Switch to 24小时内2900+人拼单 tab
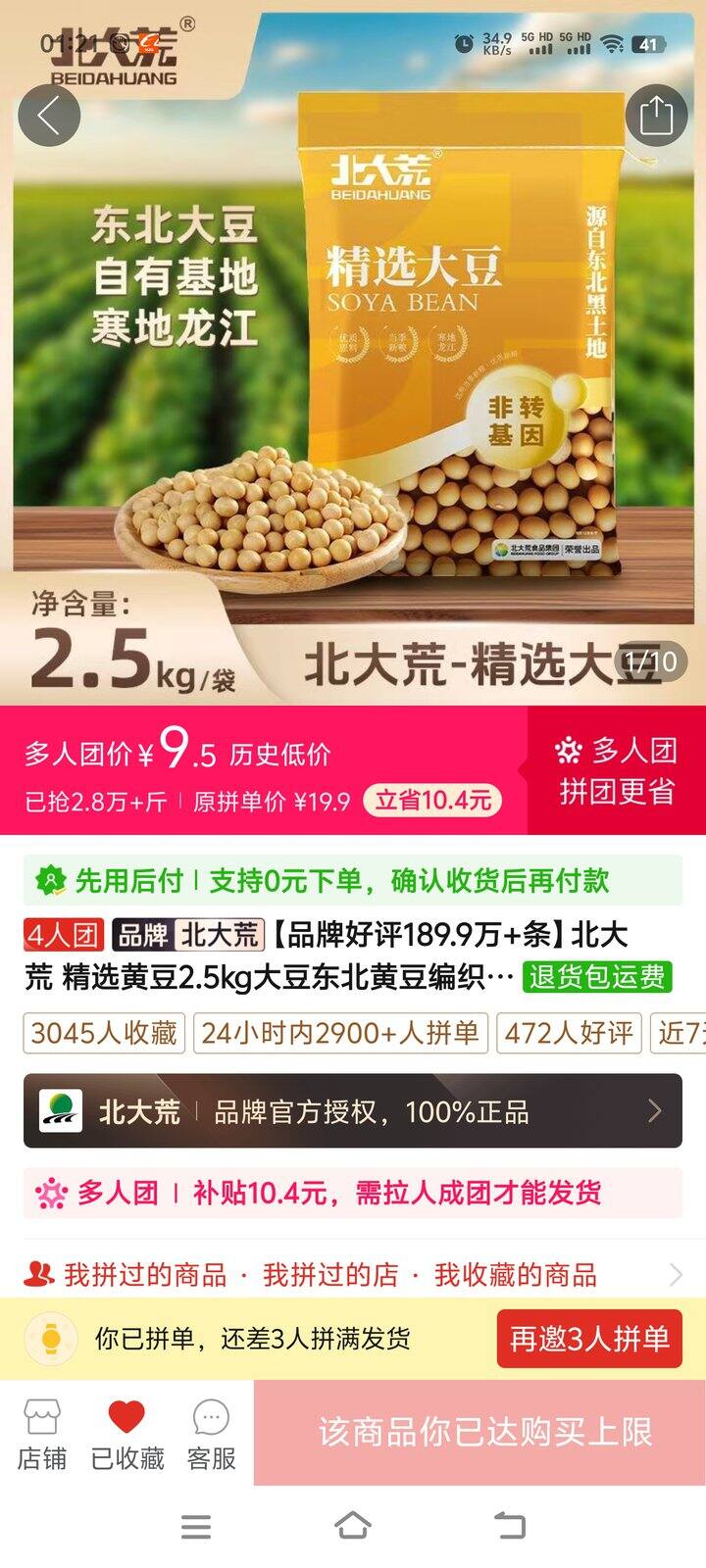The image size is (706, 1568). (x=341, y=1034)
